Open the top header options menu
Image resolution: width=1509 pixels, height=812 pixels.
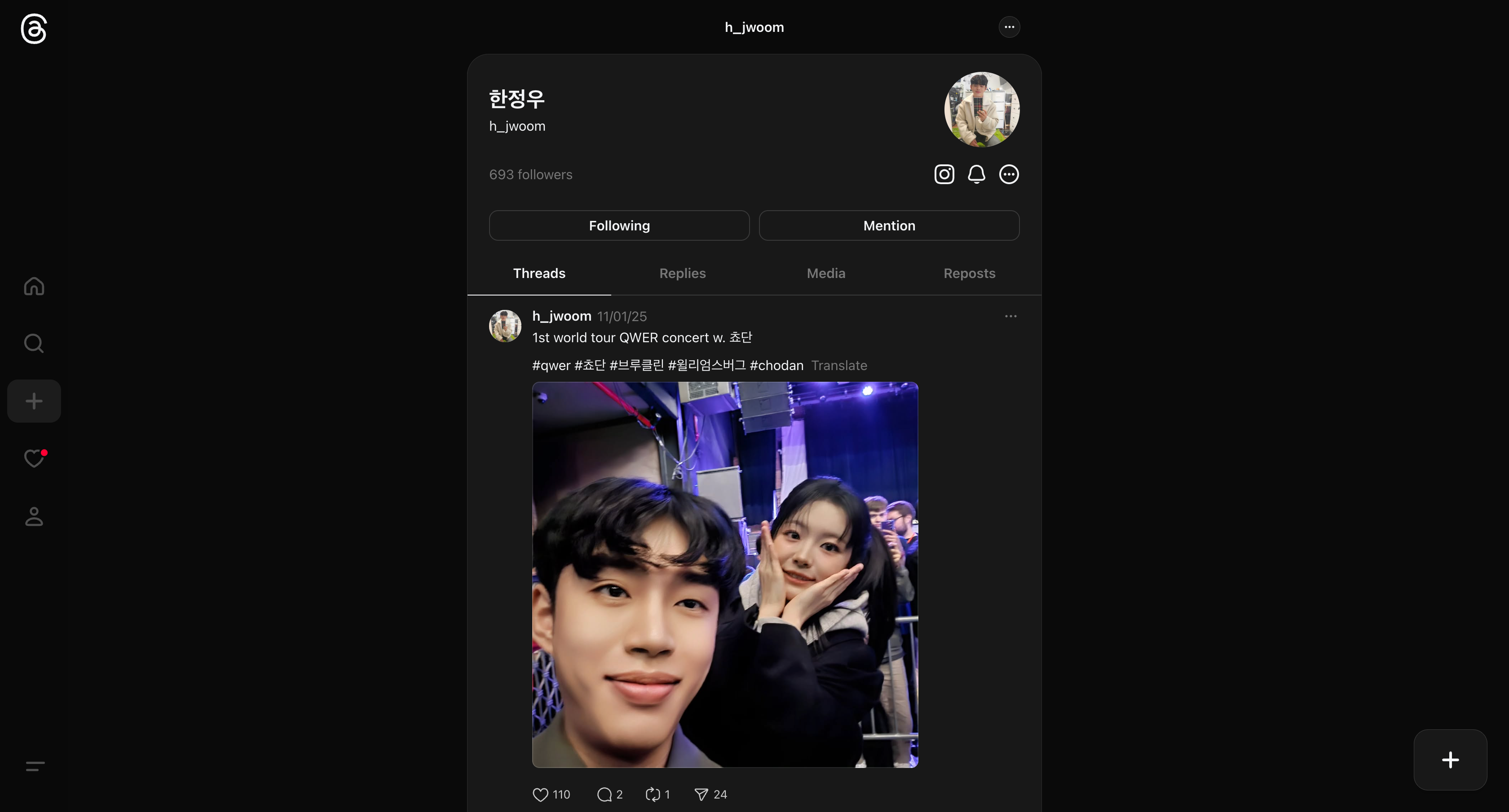[1009, 27]
